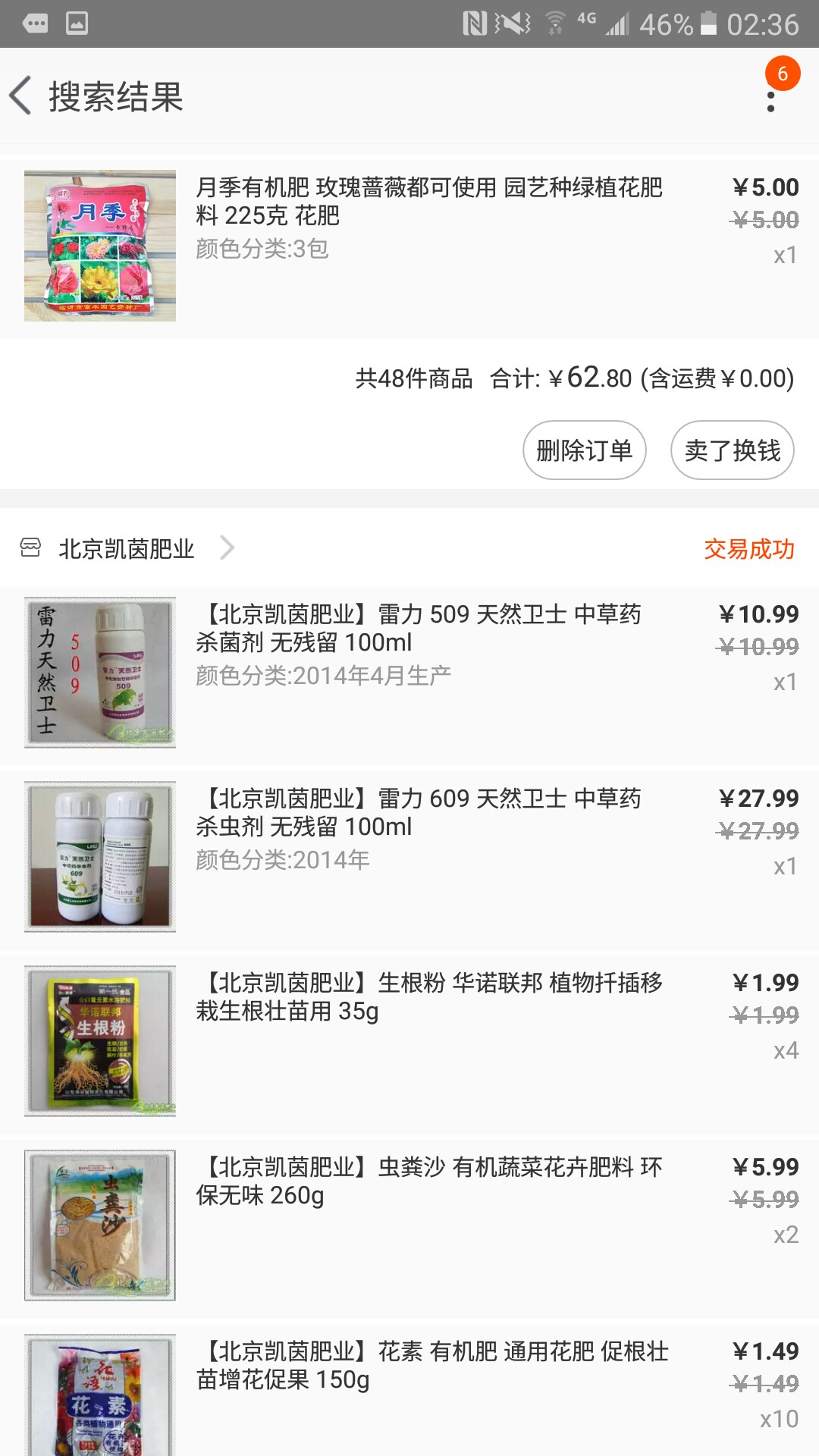Open the 虫粪沙 260g item

[x=409, y=1226]
